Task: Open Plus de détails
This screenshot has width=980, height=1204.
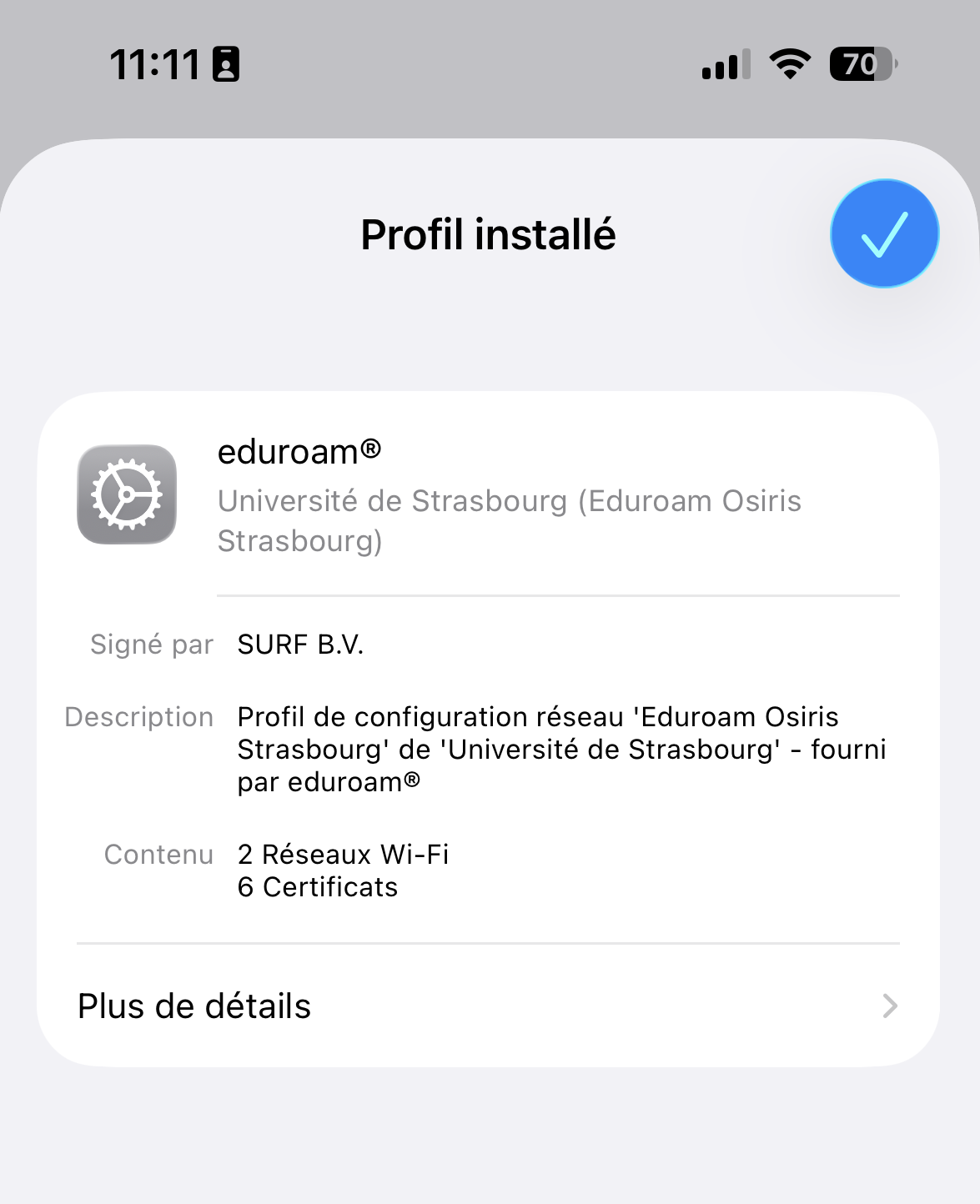Action: point(488,1006)
